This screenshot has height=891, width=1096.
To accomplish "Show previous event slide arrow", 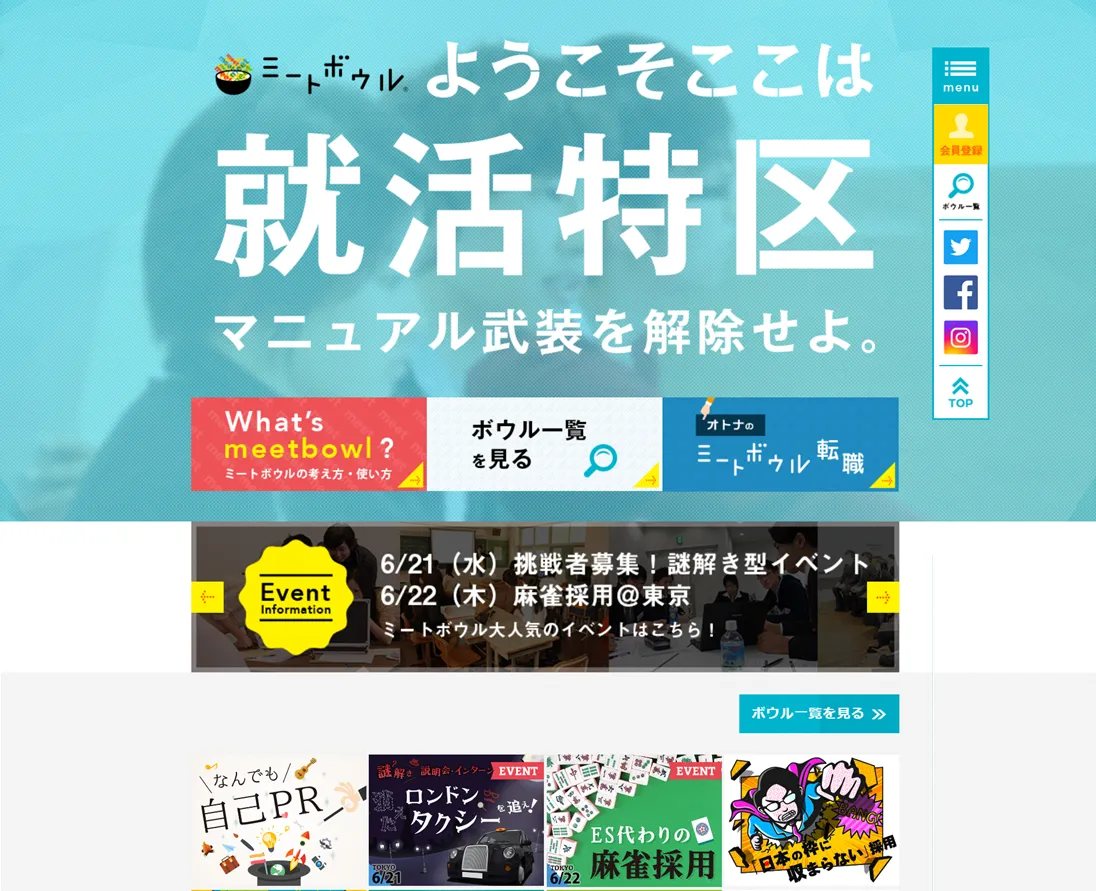I will click(x=207, y=597).
